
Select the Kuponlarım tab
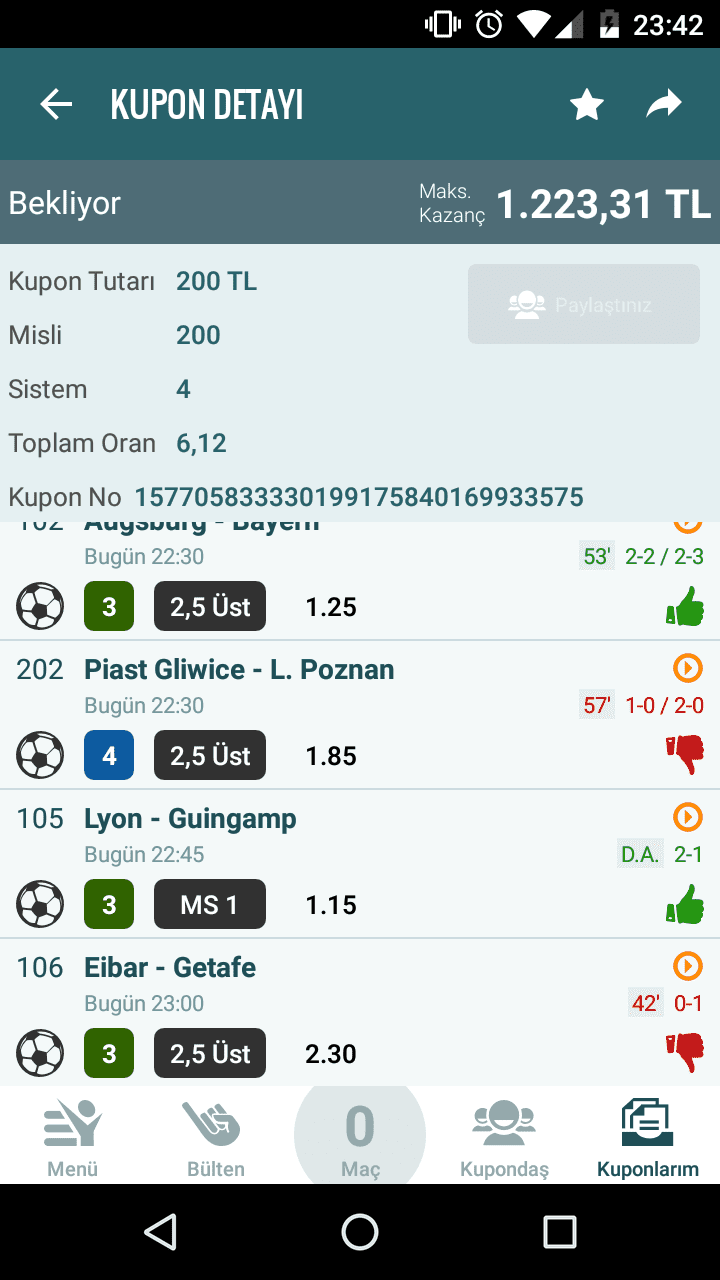(x=648, y=1137)
